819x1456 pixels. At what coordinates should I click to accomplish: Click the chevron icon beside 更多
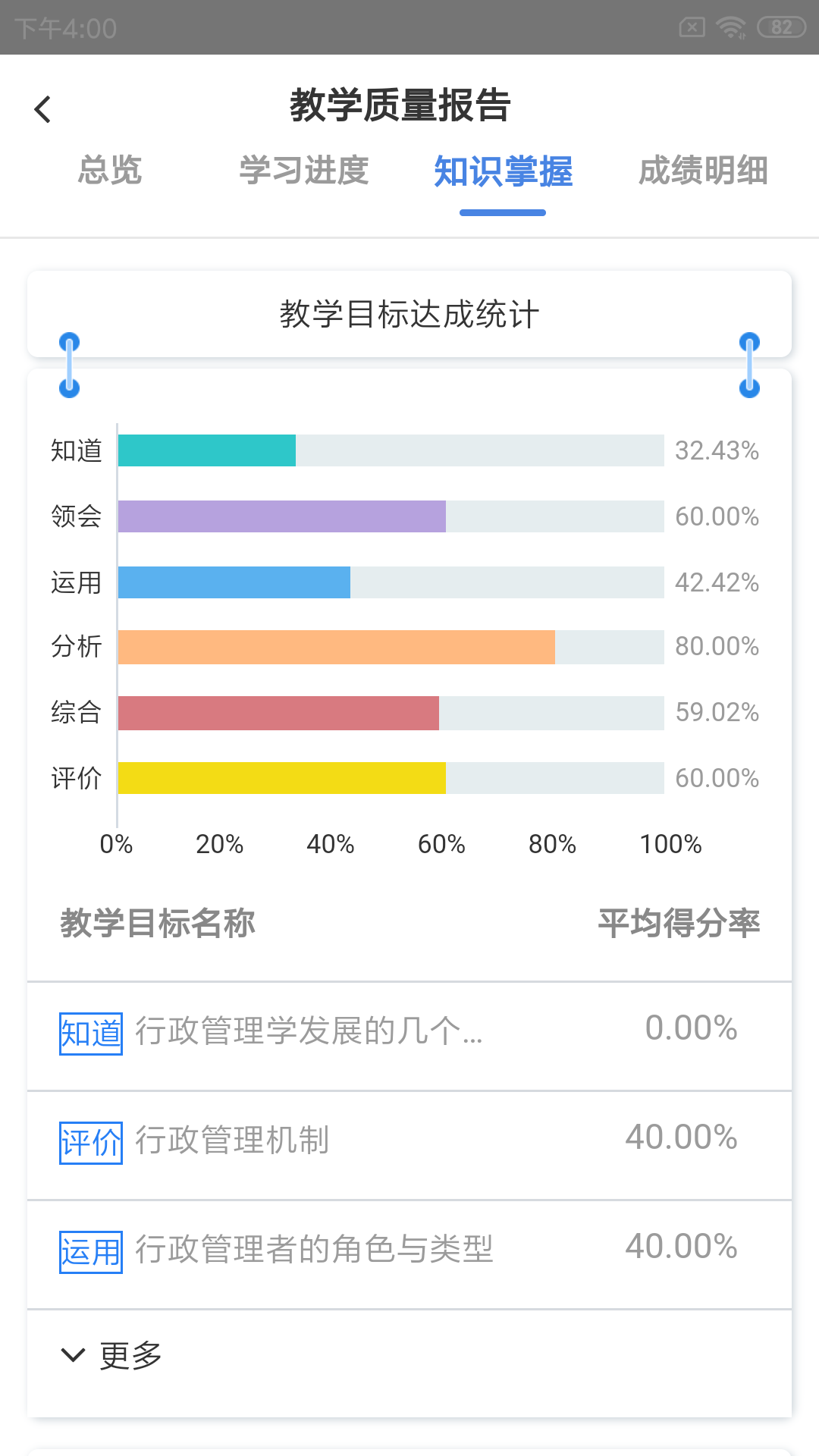[x=72, y=1355]
